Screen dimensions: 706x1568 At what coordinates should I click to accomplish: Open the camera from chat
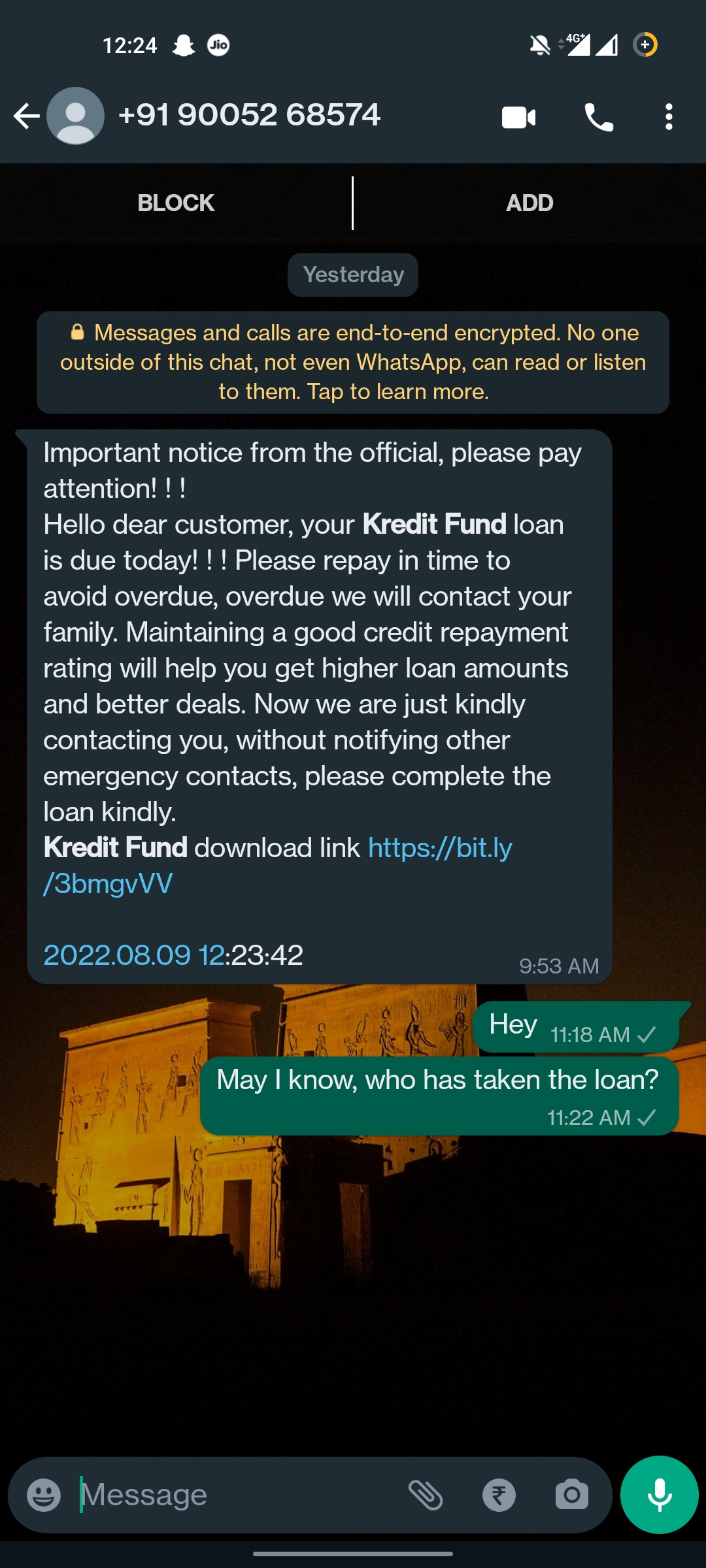572,1495
